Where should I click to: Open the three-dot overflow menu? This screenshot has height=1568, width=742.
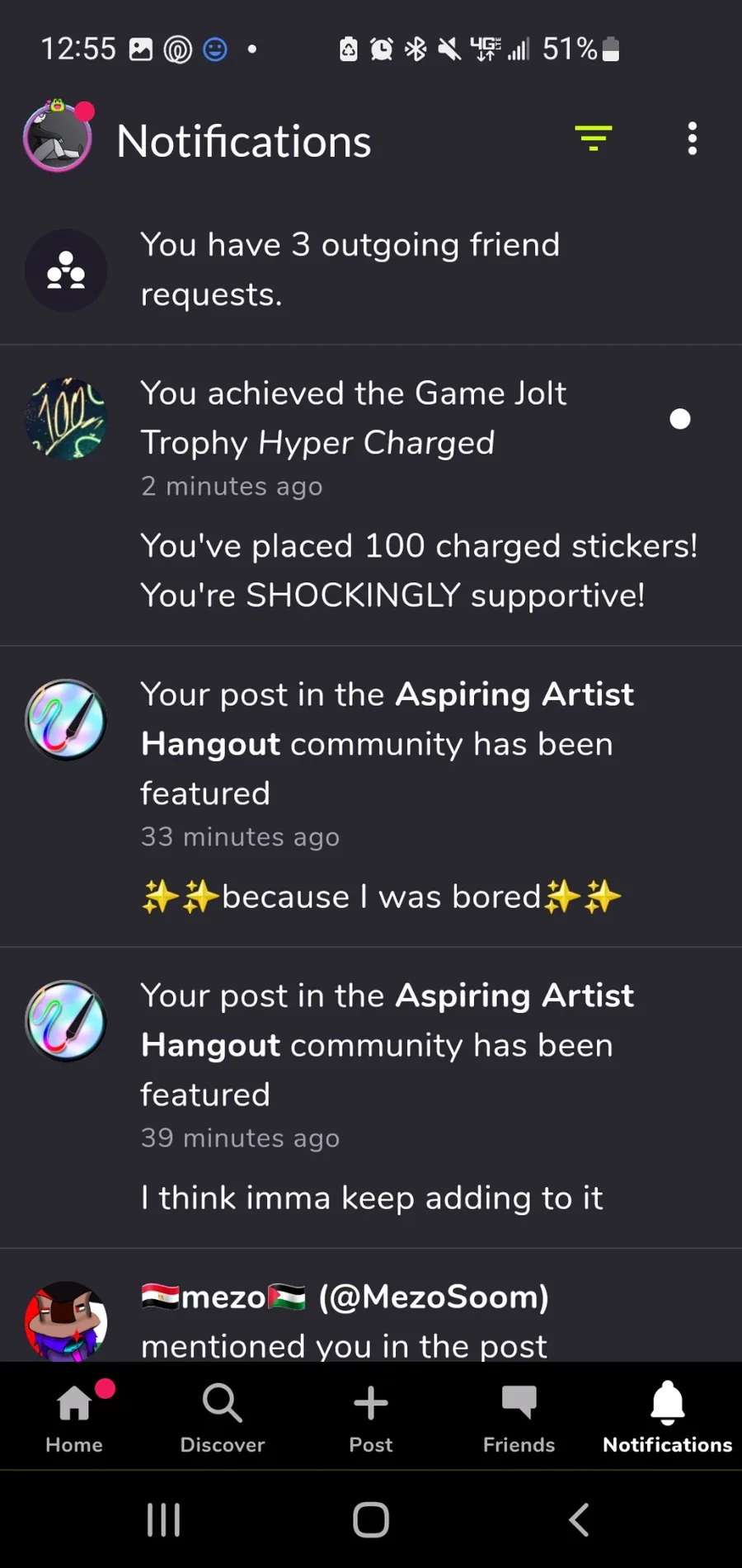(693, 139)
